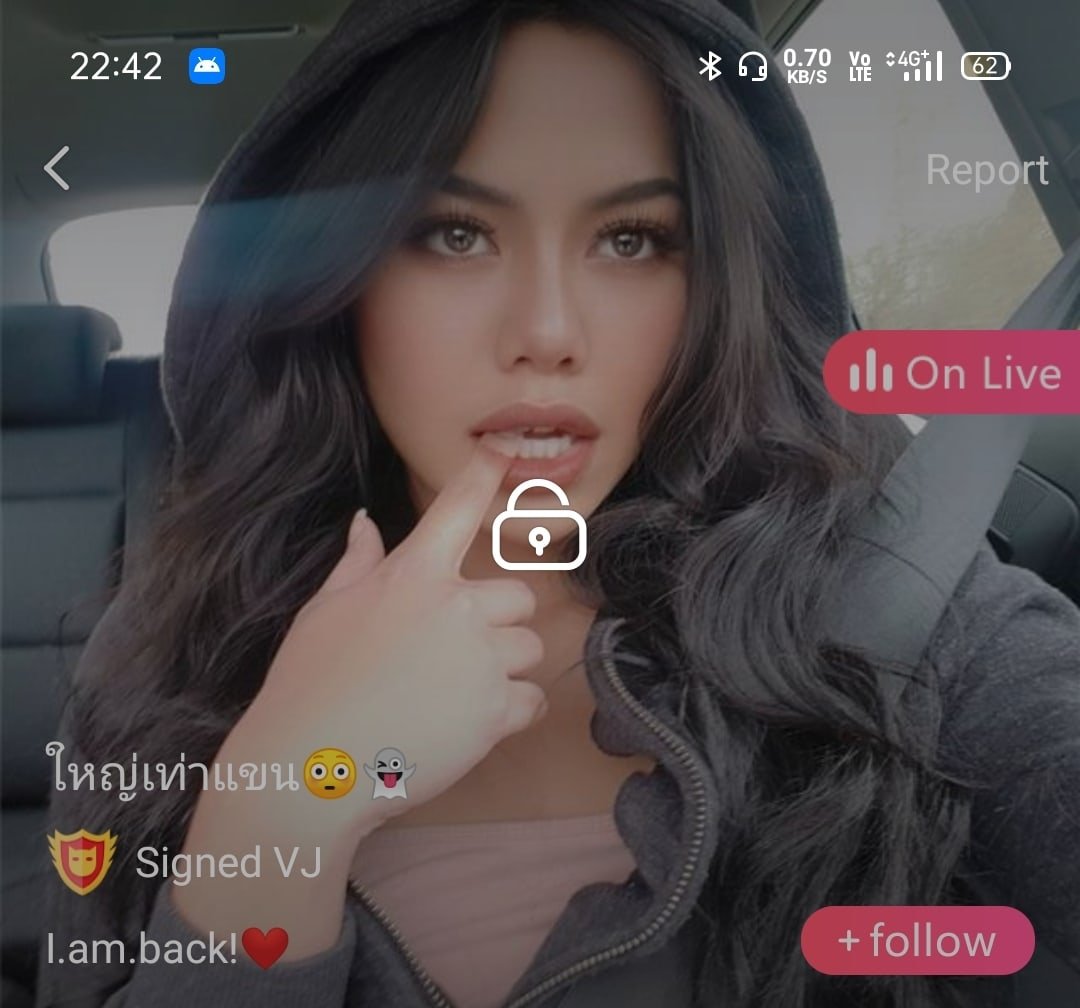Follow this user
This screenshot has height=1008, width=1080.
click(x=917, y=940)
